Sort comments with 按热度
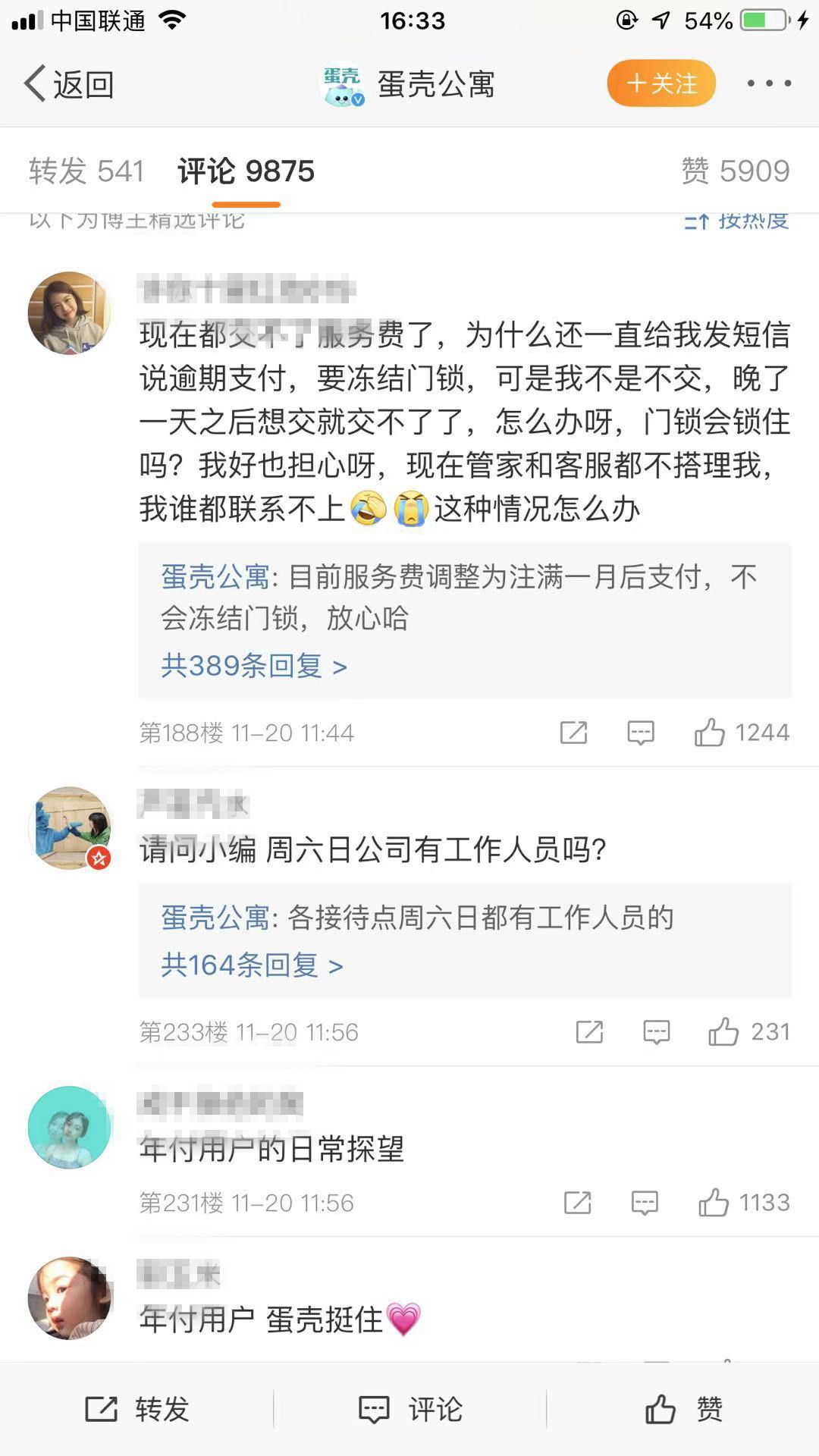819x1456 pixels. click(x=736, y=221)
